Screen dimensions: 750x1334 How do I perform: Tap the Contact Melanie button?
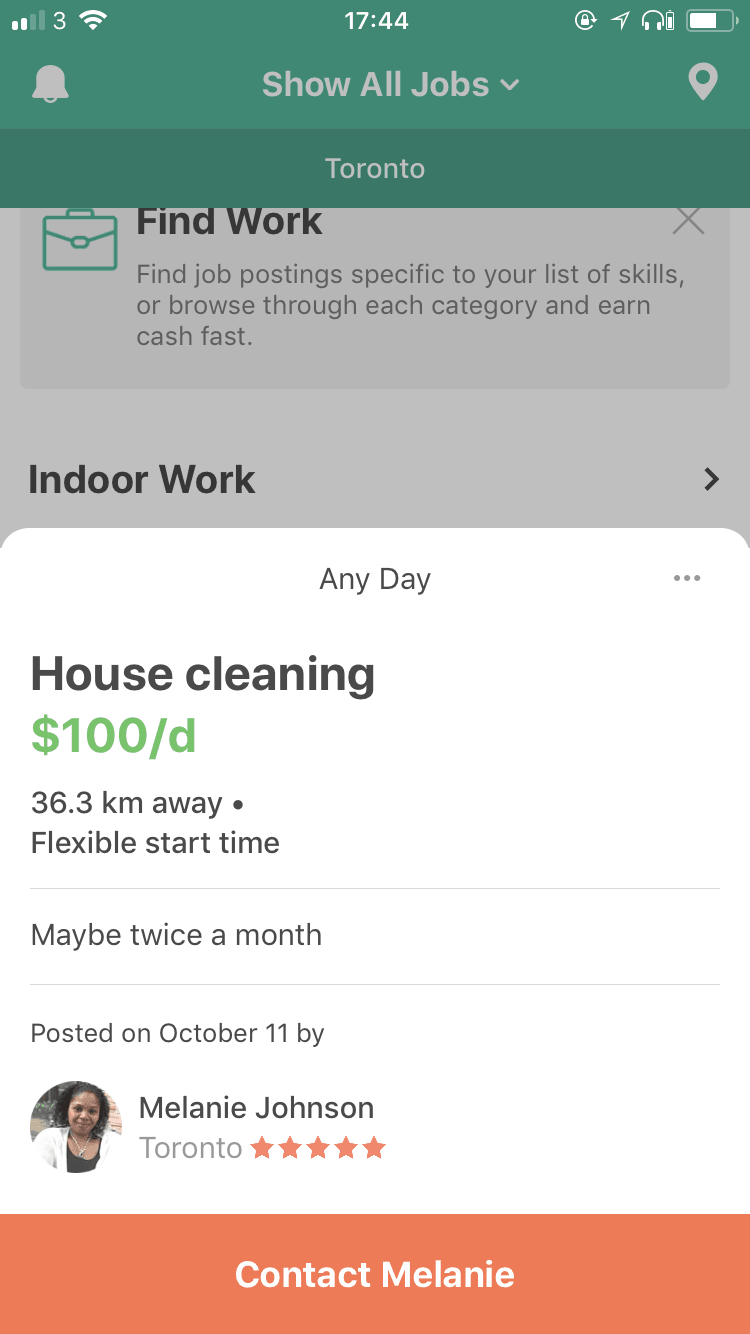(375, 1274)
